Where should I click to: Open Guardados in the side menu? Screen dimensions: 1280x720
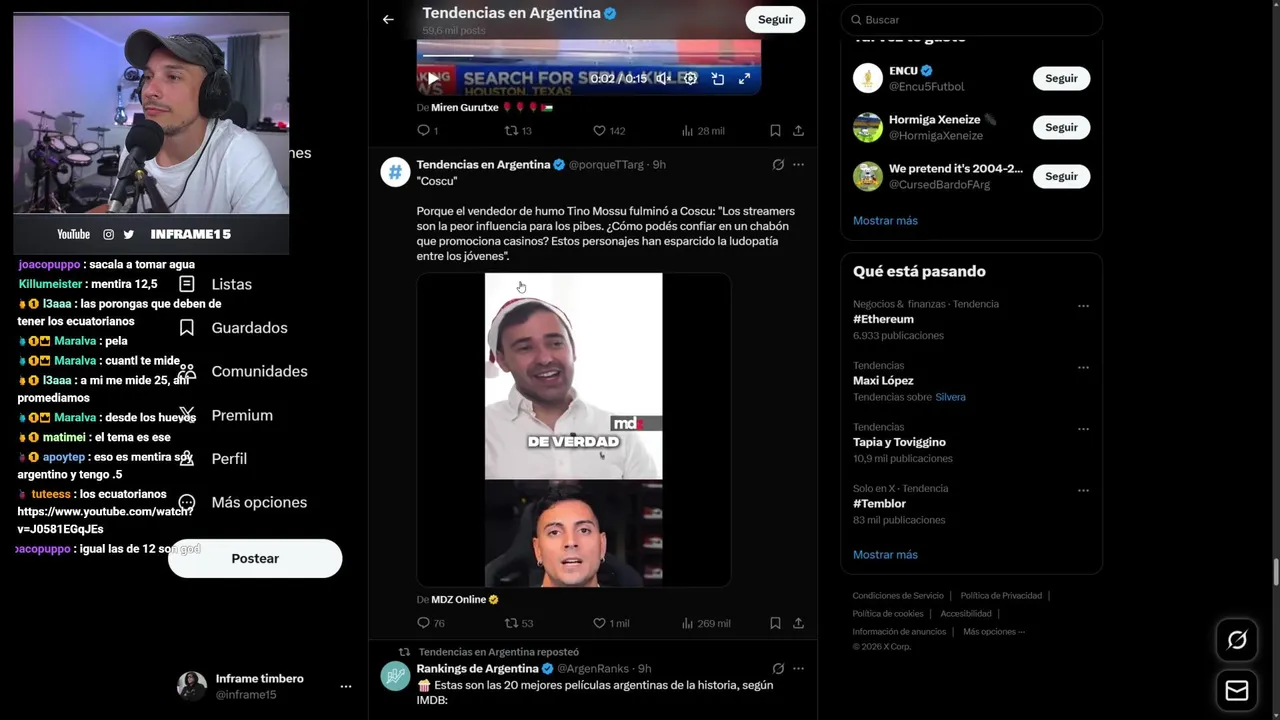coord(248,328)
